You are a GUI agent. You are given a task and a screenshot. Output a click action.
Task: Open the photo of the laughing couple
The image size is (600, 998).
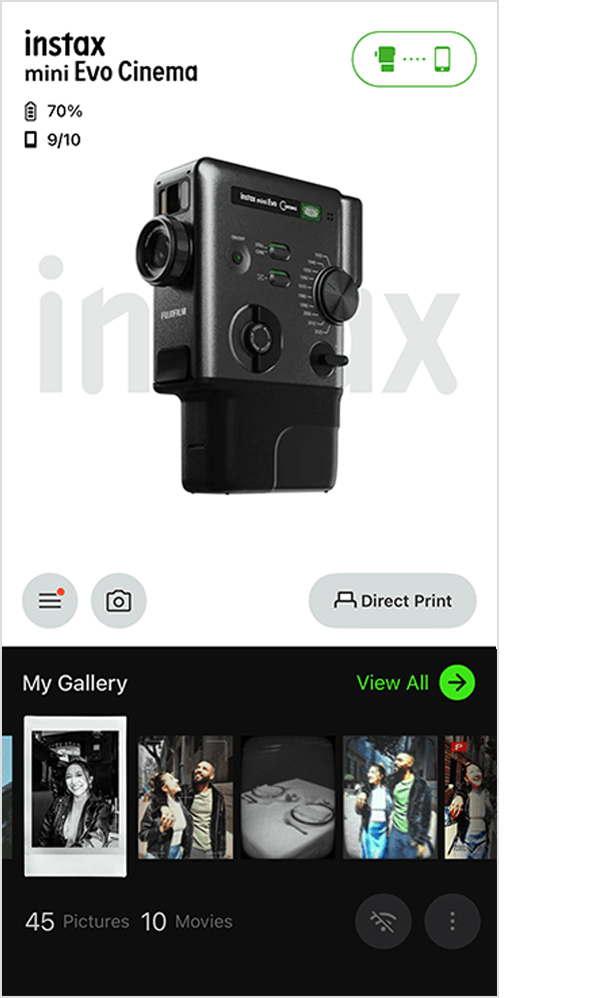[x=185, y=797]
